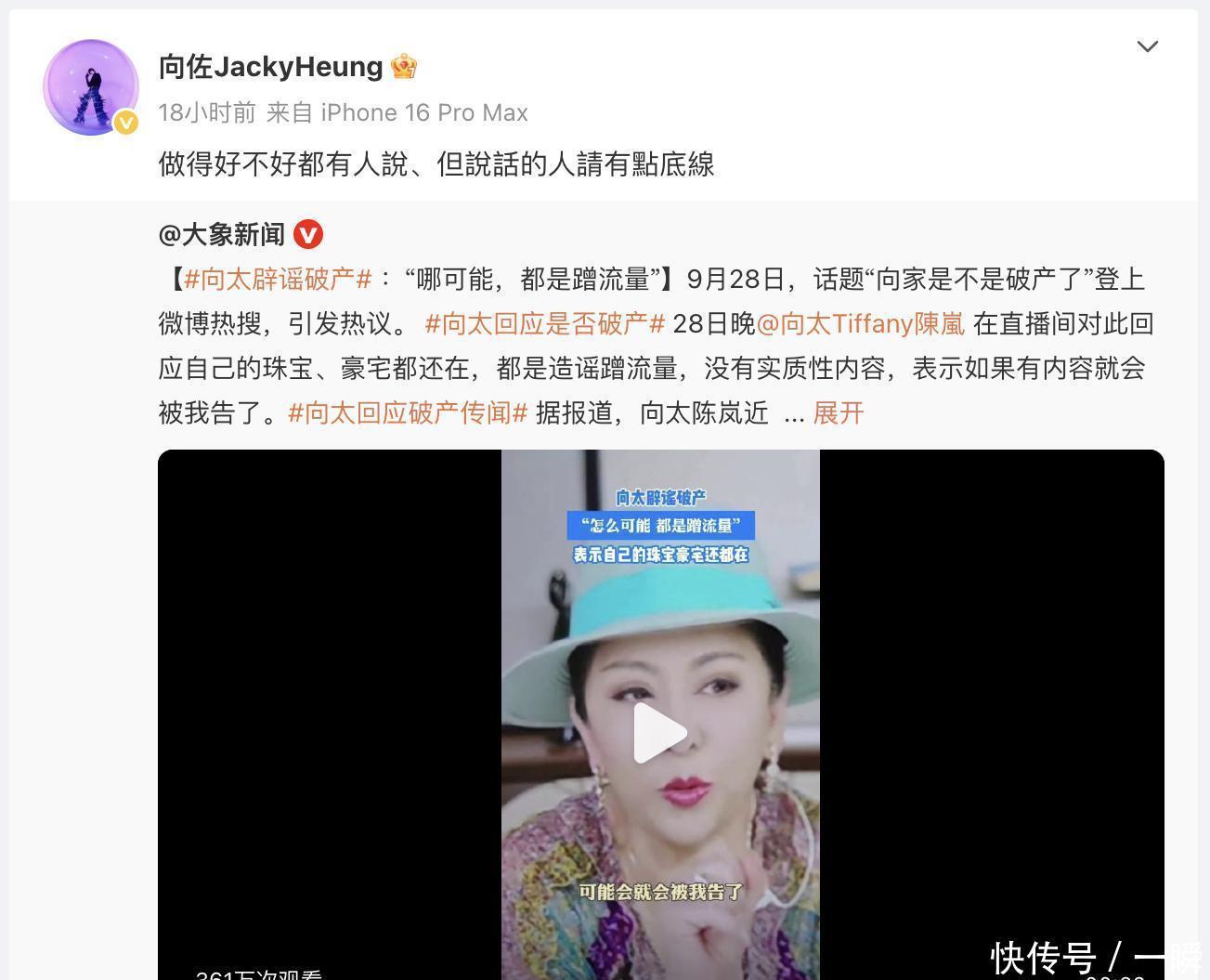Open the post options dropdown arrow
This screenshot has height=980, width=1210.
coord(1148,46)
